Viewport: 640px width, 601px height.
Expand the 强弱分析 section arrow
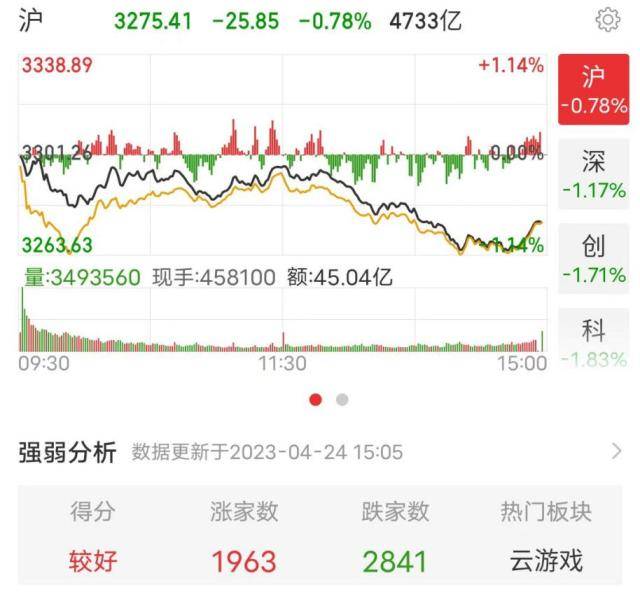tap(616, 452)
